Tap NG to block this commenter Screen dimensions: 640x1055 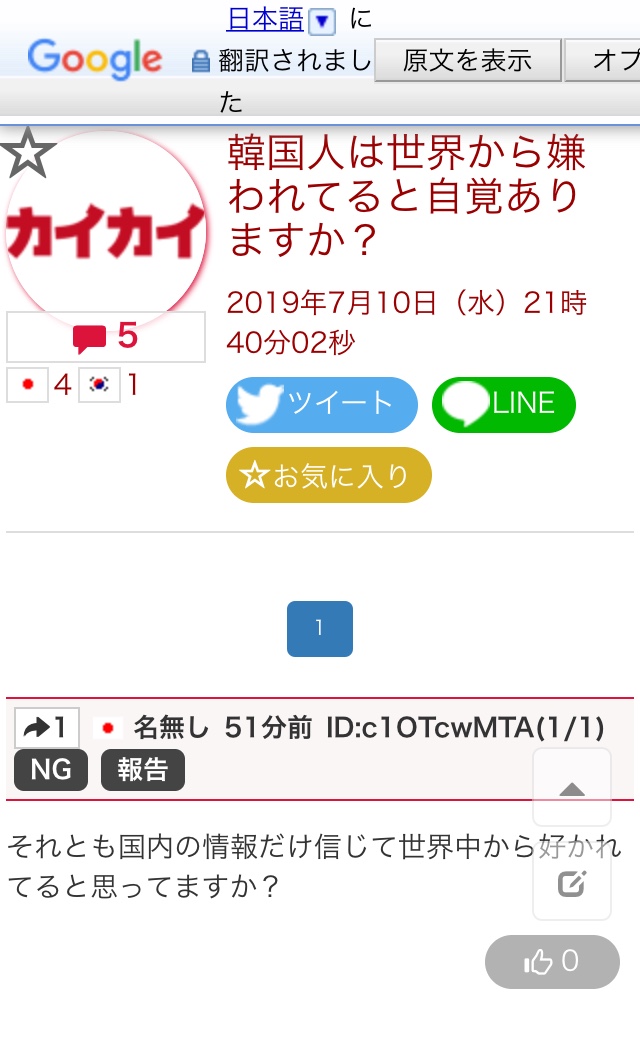coord(50,770)
